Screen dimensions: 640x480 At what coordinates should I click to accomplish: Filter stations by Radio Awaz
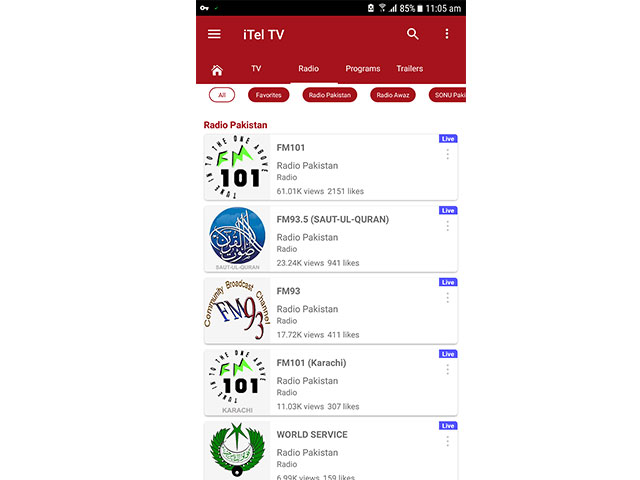click(393, 95)
